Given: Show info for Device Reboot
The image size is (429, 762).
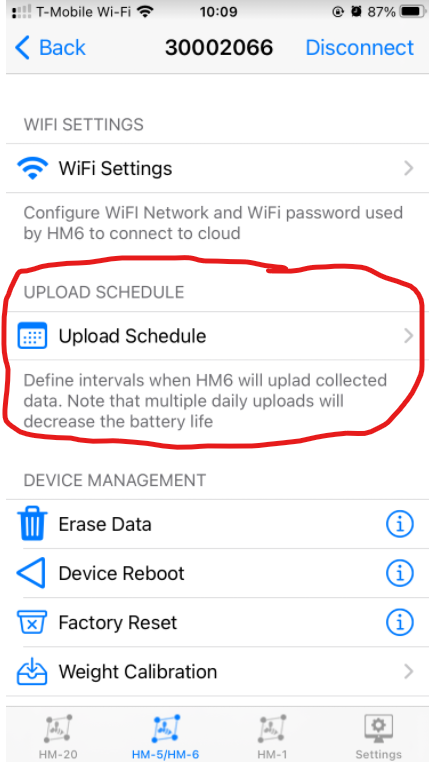Looking at the screenshot, I should [399, 573].
